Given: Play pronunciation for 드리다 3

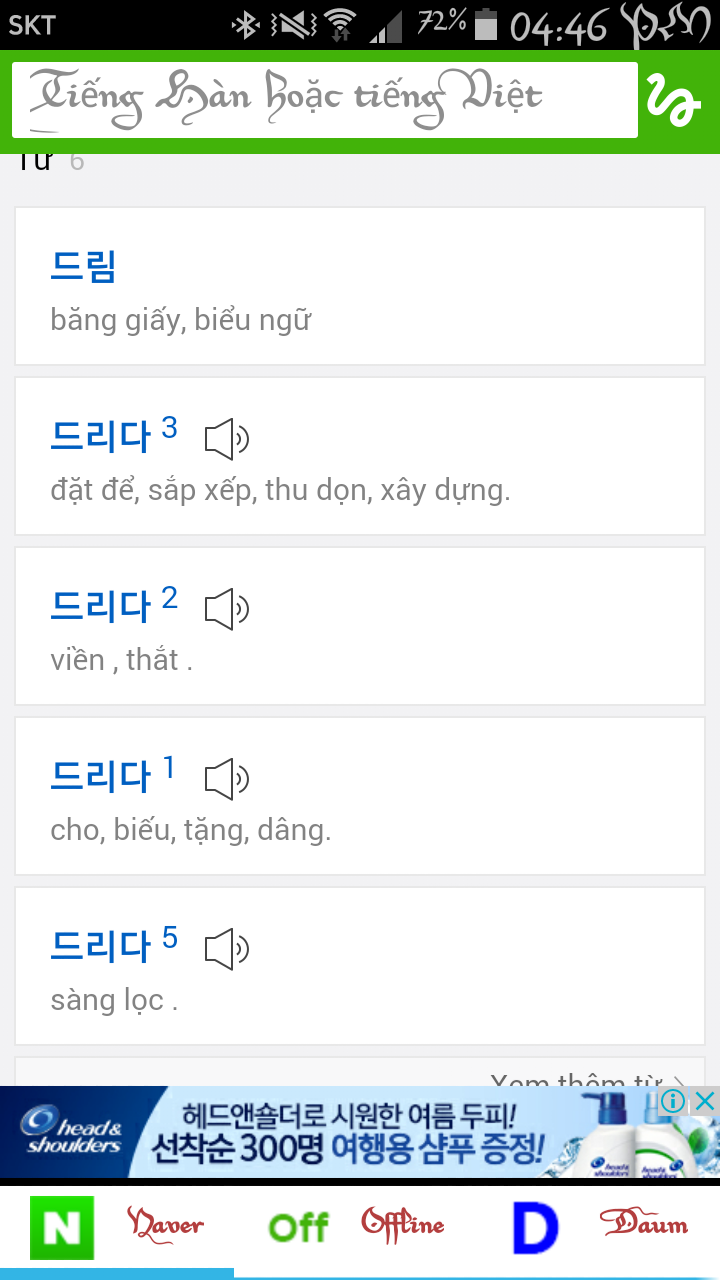Looking at the screenshot, I should (227, 439).
